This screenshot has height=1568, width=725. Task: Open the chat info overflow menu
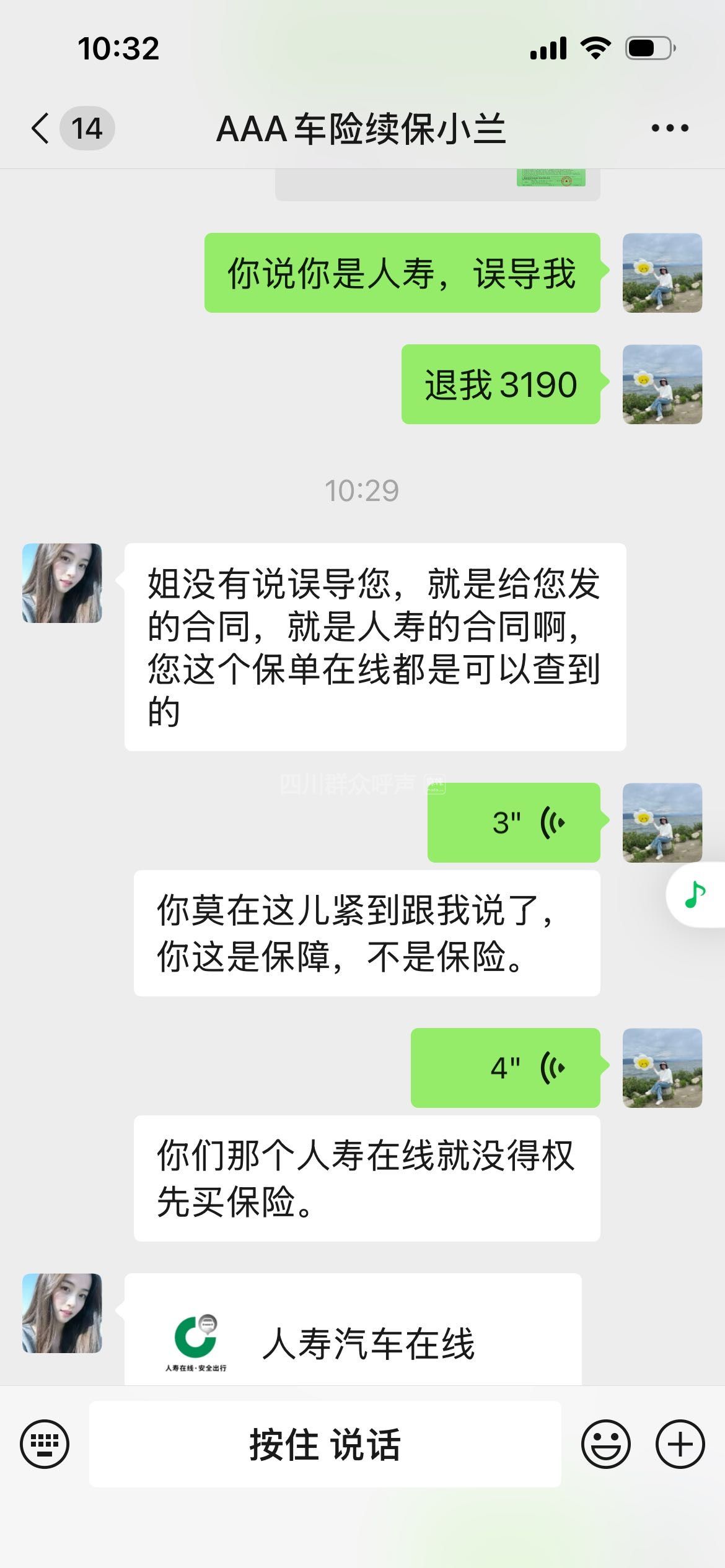[x=669, y=129]
